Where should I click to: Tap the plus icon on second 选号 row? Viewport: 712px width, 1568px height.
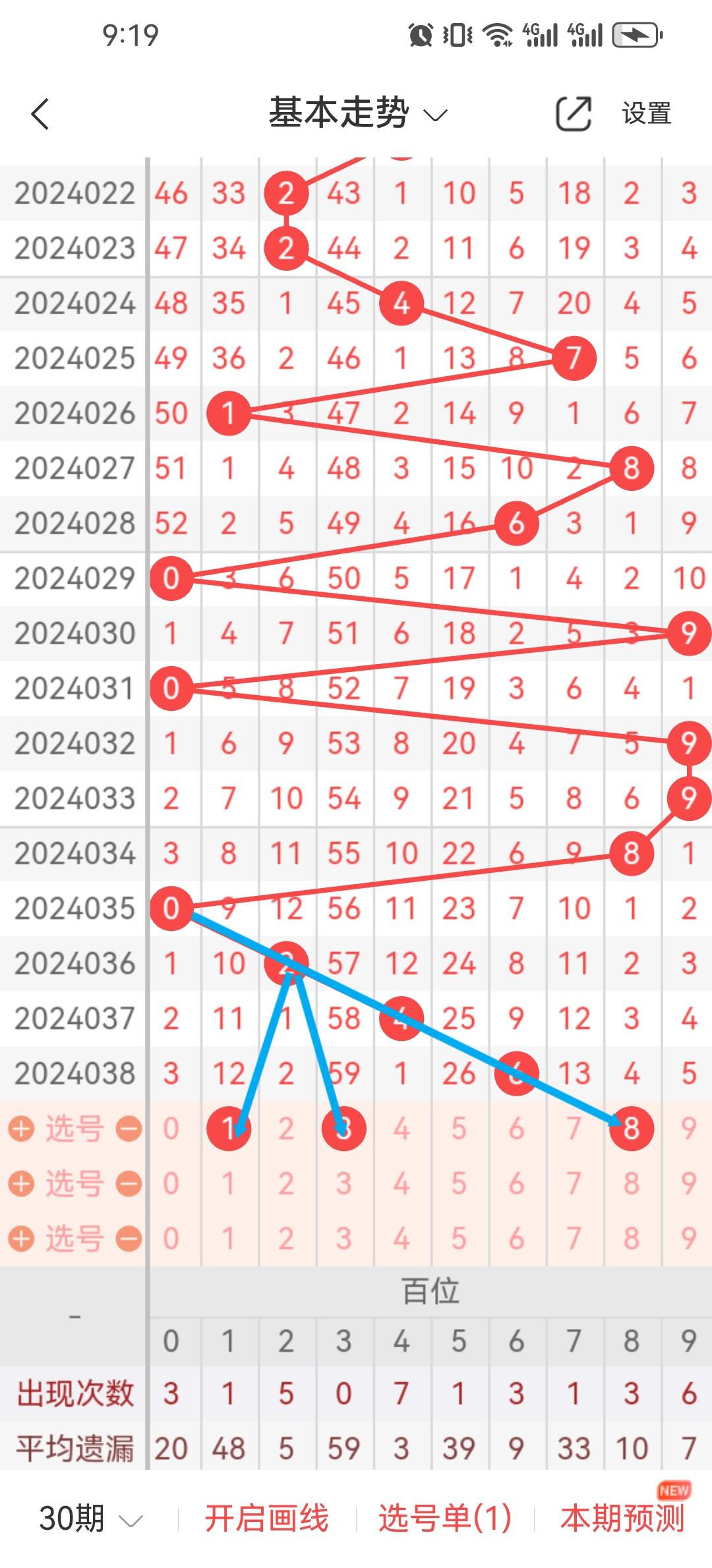coord(20,1184)
